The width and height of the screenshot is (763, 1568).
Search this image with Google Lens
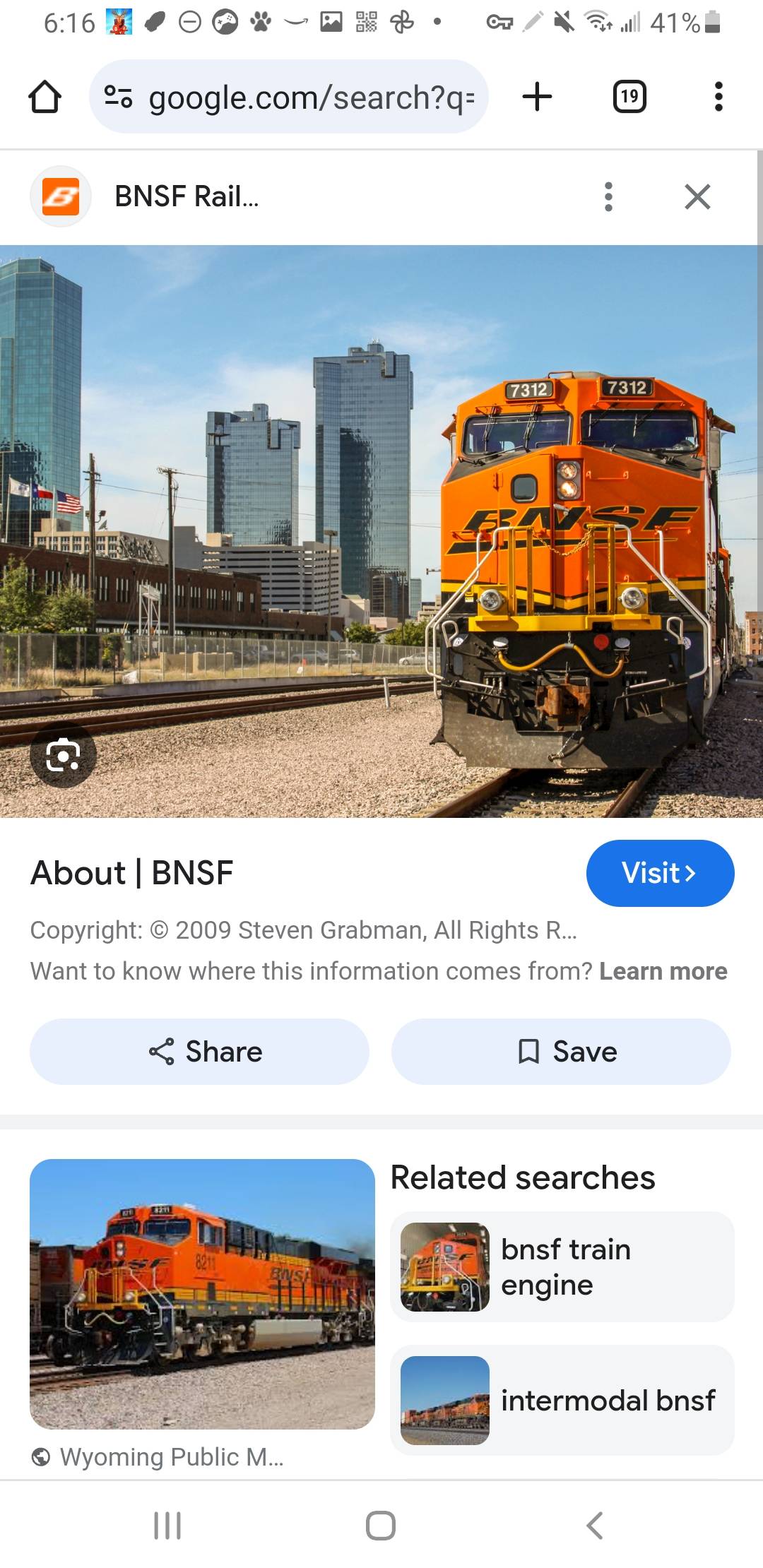click(x=63, y=755)
